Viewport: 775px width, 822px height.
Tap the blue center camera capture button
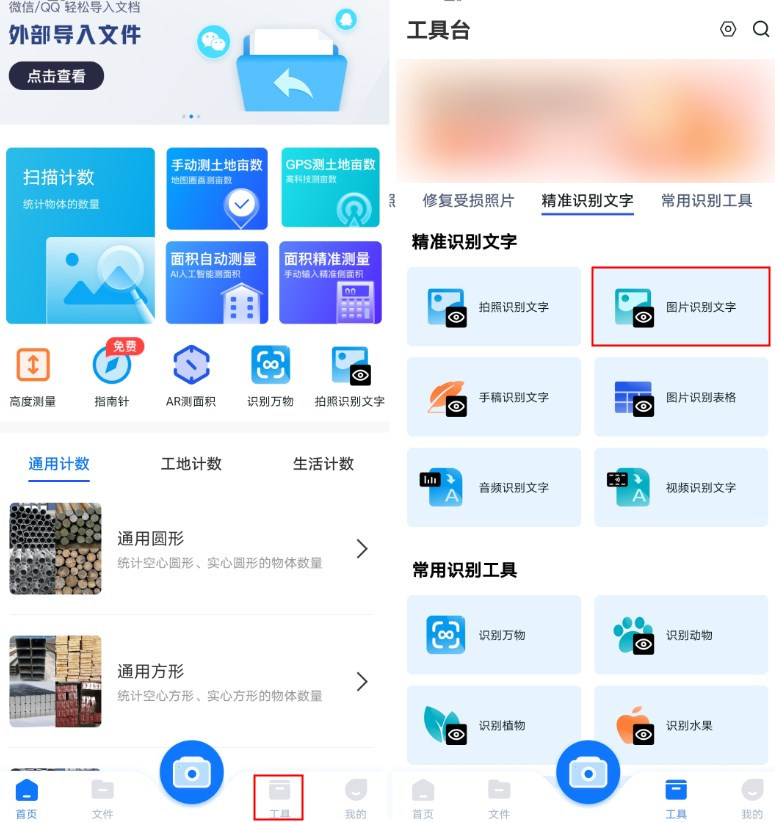(191, 770)
